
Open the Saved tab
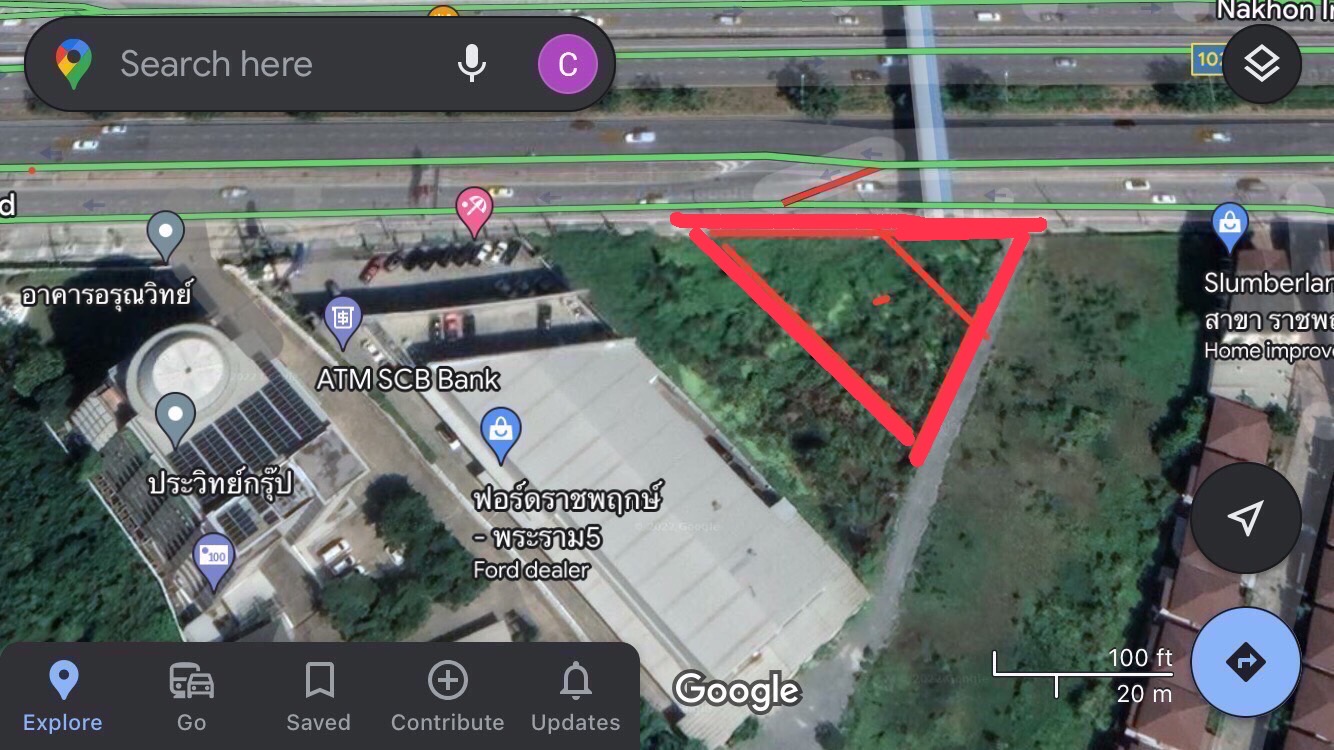pyautogui.click(x=319, y=696)
